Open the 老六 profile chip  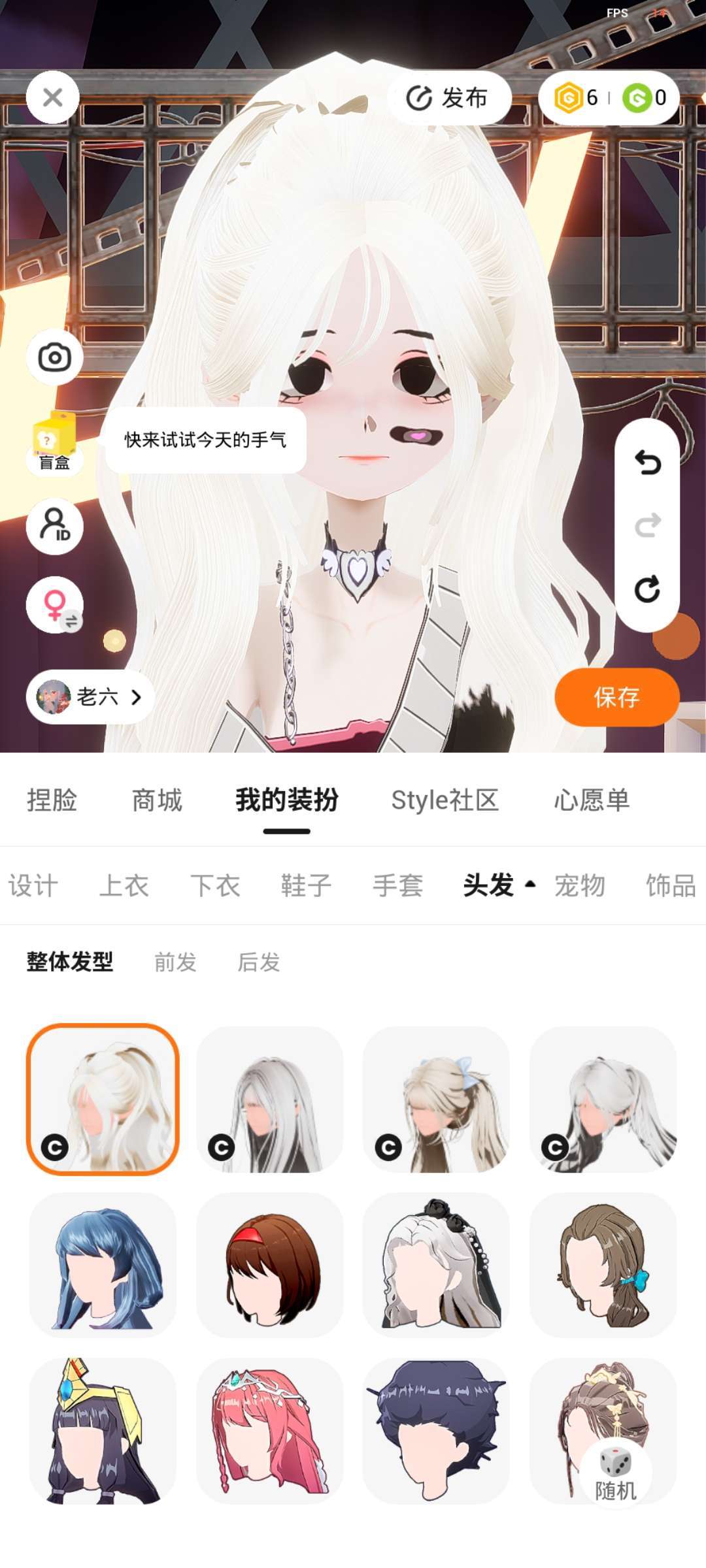click(x=90, y=697)
